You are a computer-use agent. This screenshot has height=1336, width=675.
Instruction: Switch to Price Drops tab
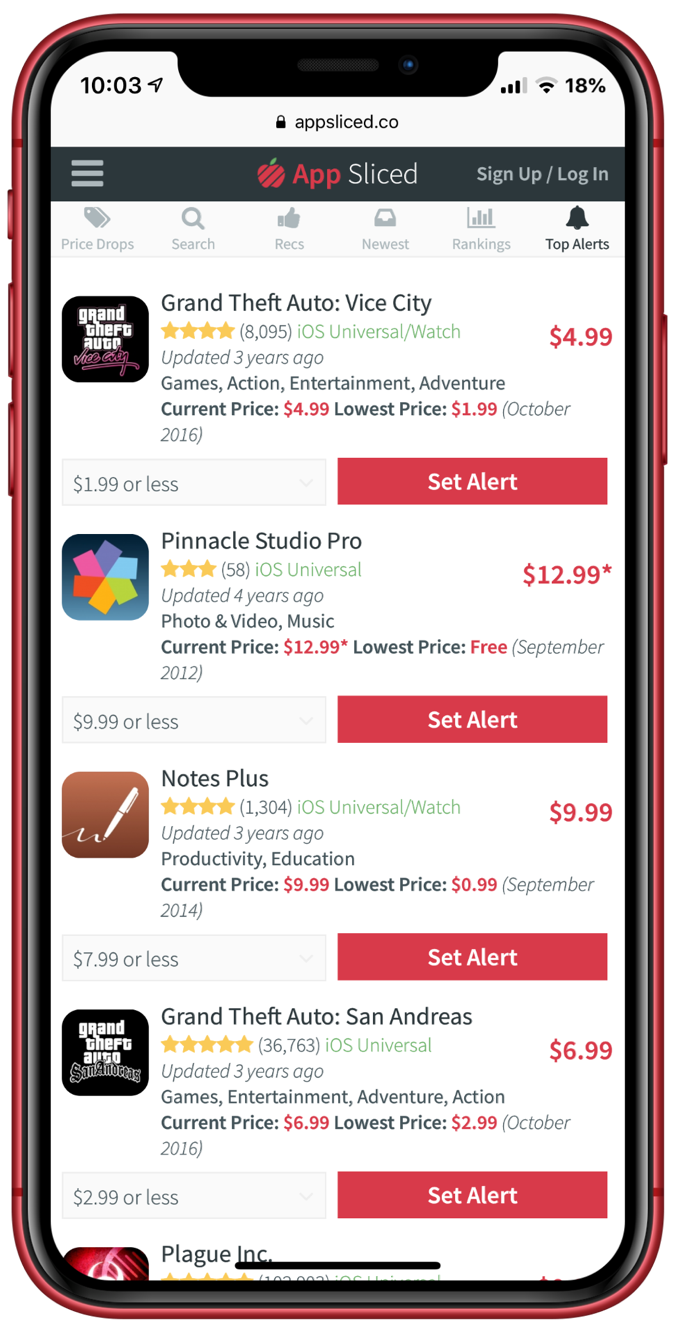pyautogui.click(x=97, y=229)
